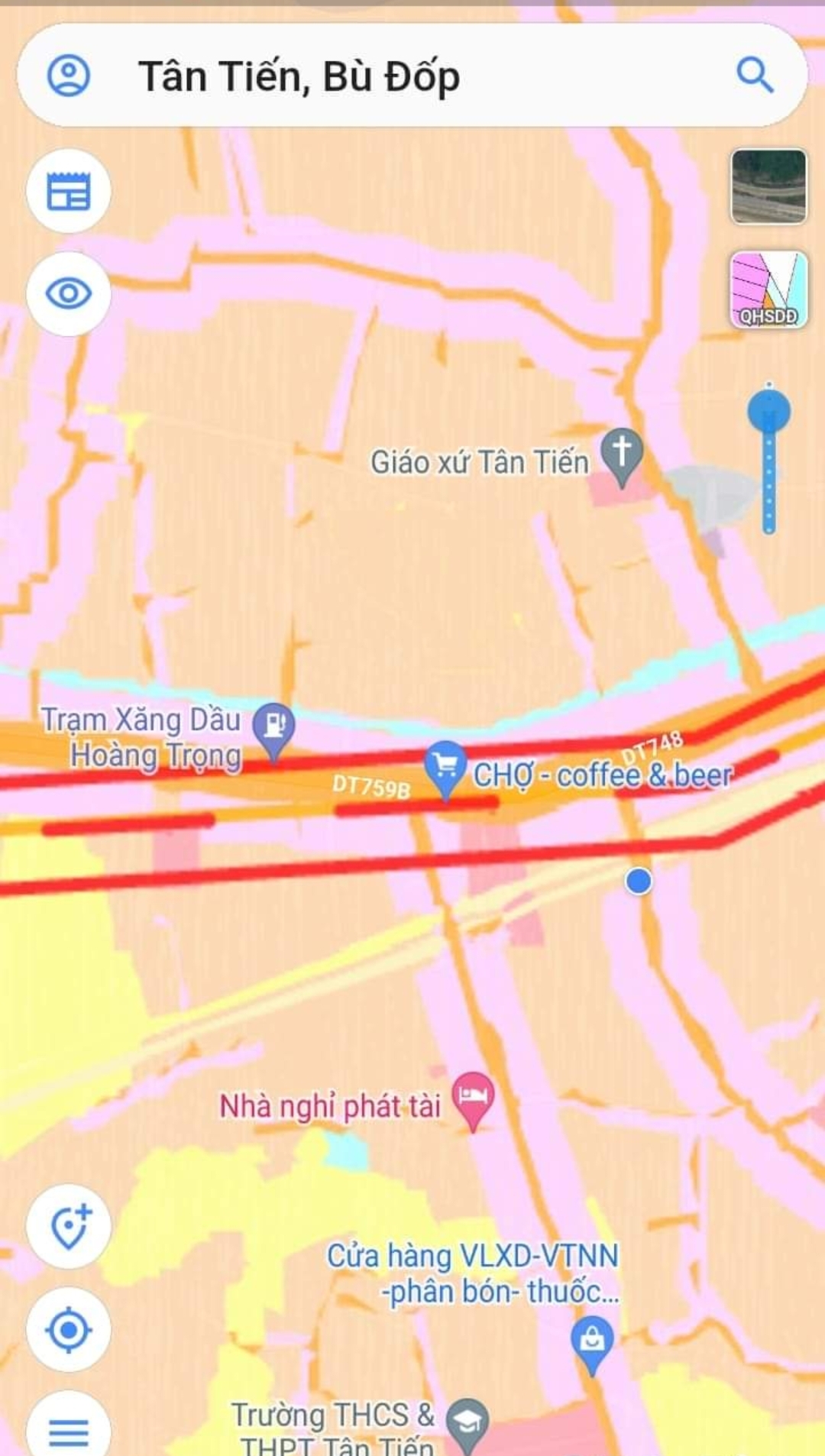The height and width of the screenshot is (1456, 825).
Task: Open CHỢ - coffee & beer marker
Action: click(445, 767)
